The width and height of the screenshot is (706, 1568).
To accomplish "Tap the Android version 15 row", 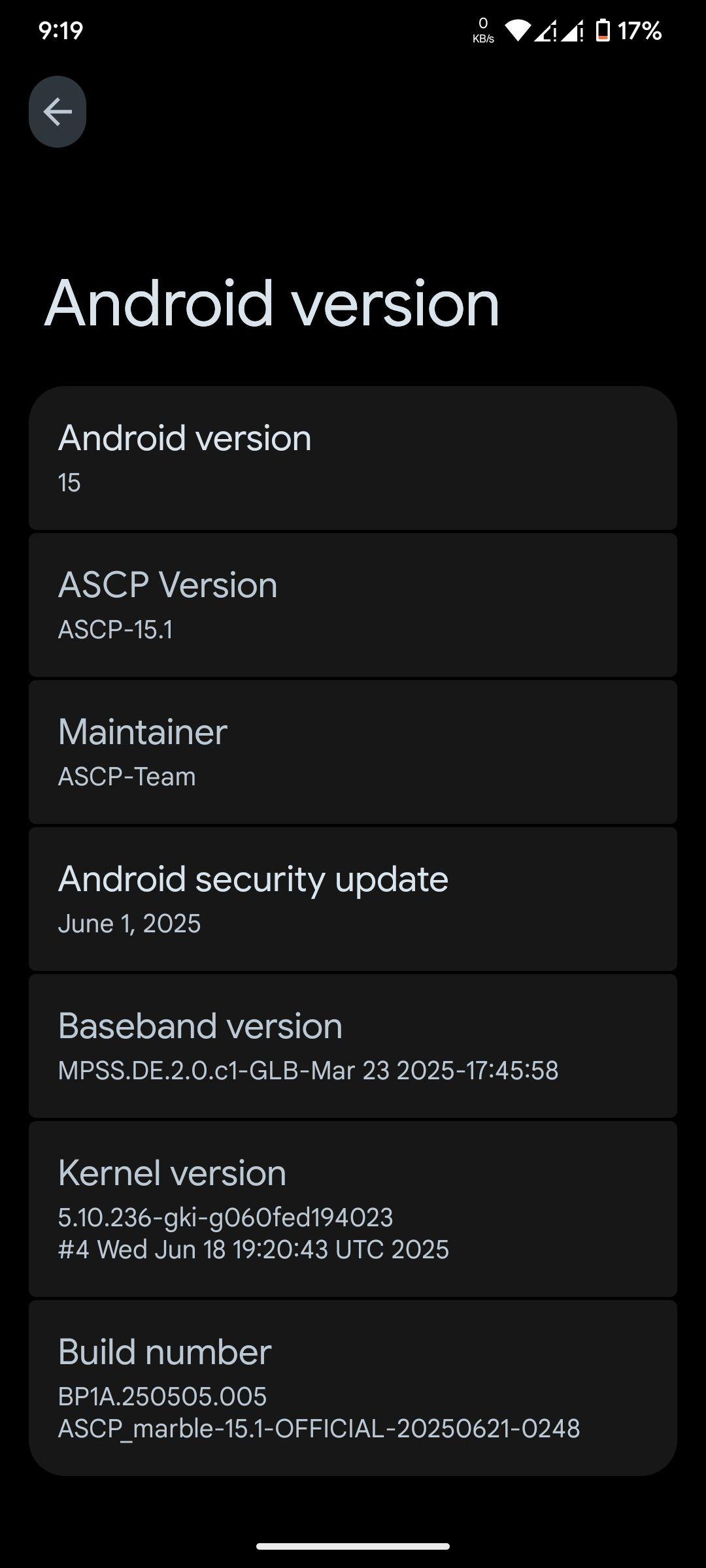I will point(353,458).
